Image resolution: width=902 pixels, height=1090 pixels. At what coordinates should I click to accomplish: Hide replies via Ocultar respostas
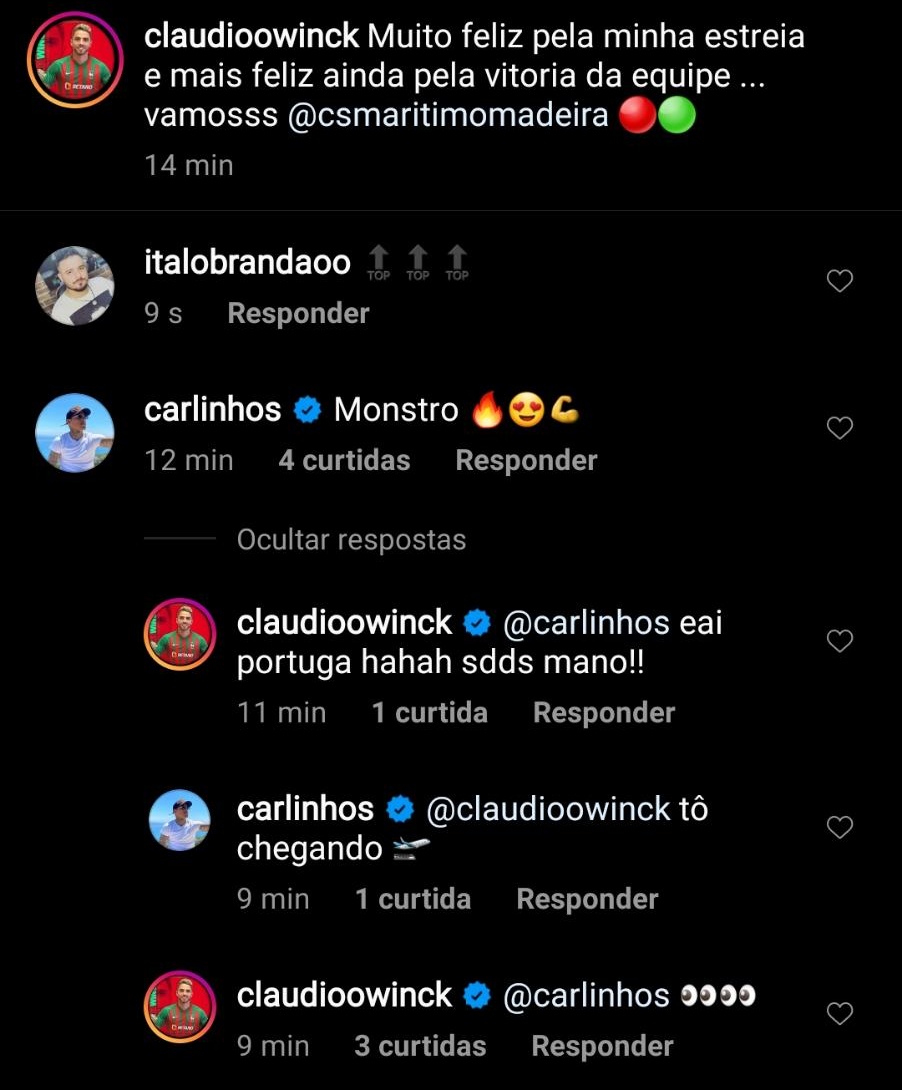pos(351,540)
